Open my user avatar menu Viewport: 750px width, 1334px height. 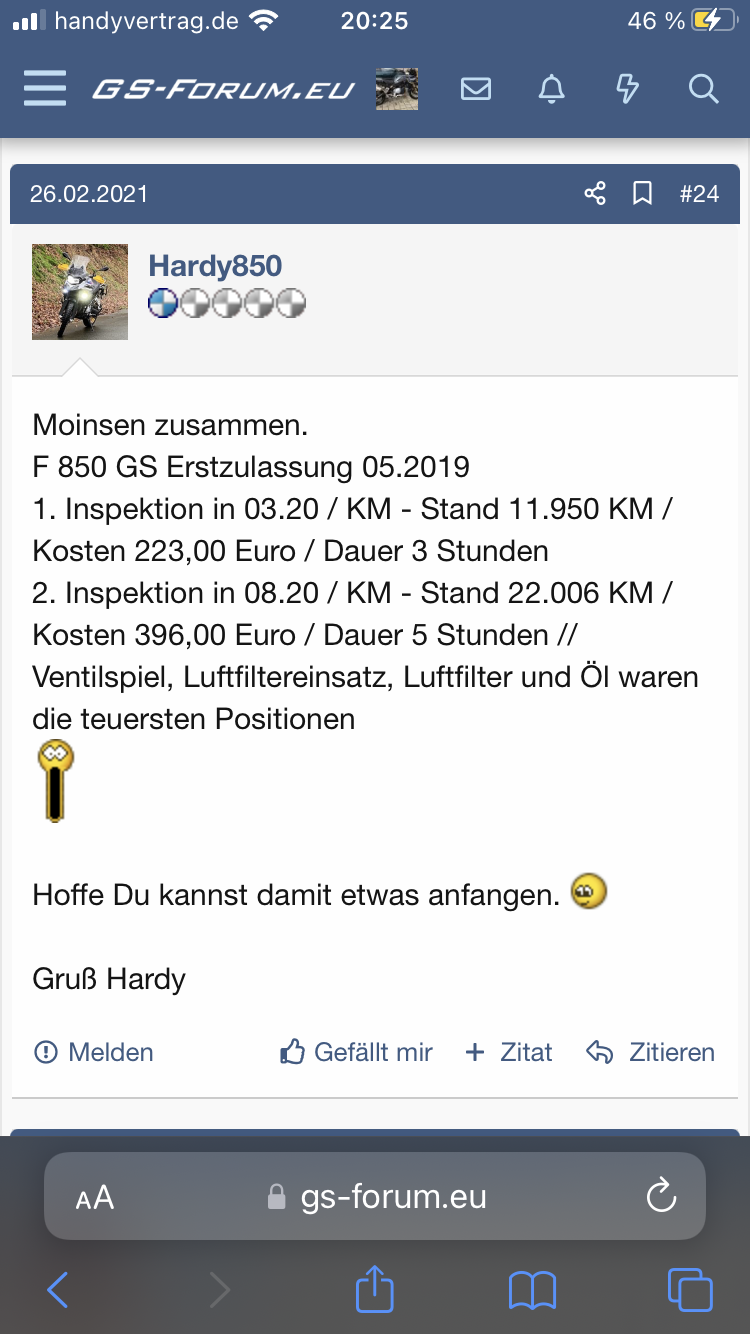tap(396, 90)
